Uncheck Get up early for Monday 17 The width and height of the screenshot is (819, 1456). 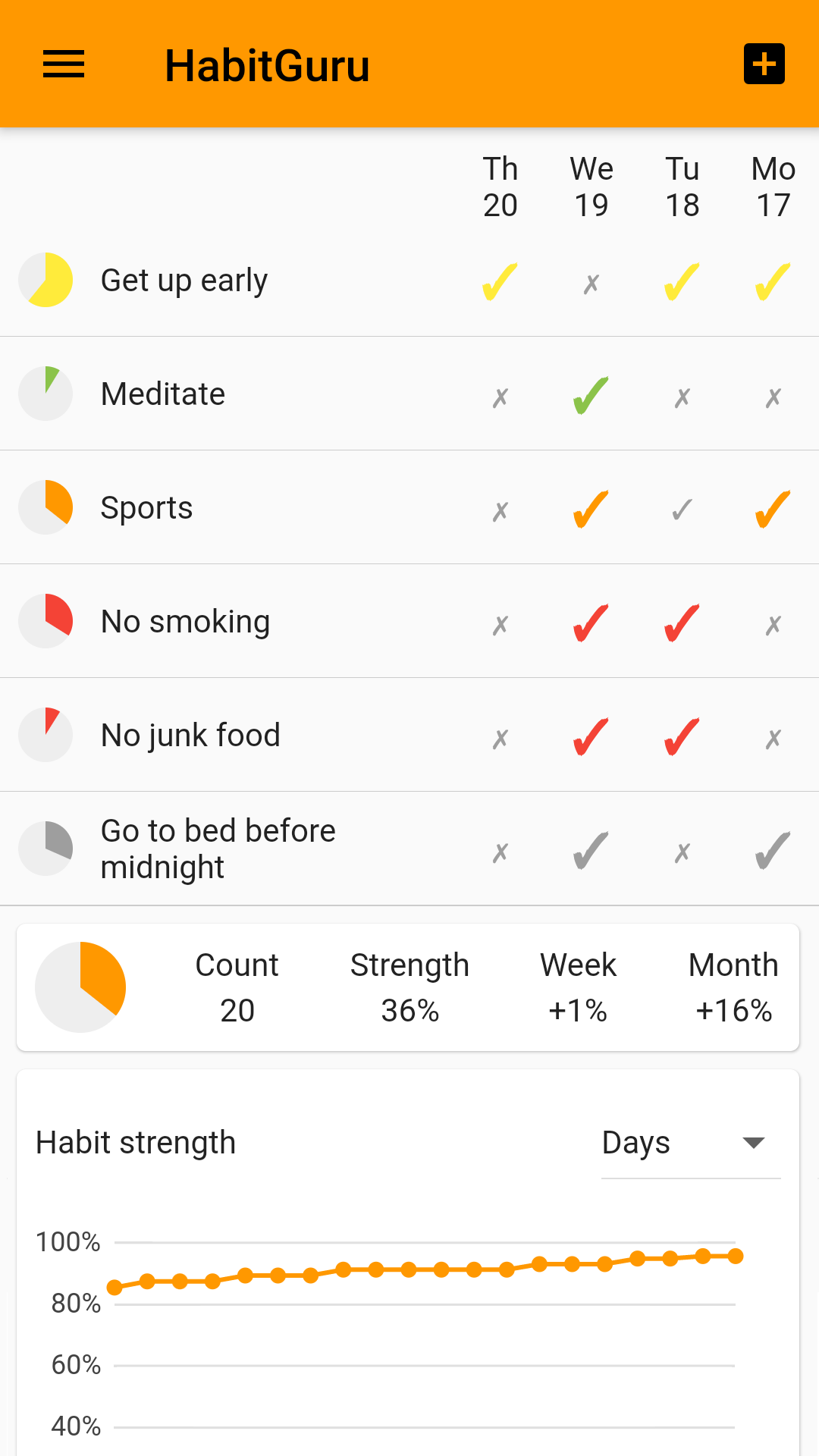(x=773, y=282)
